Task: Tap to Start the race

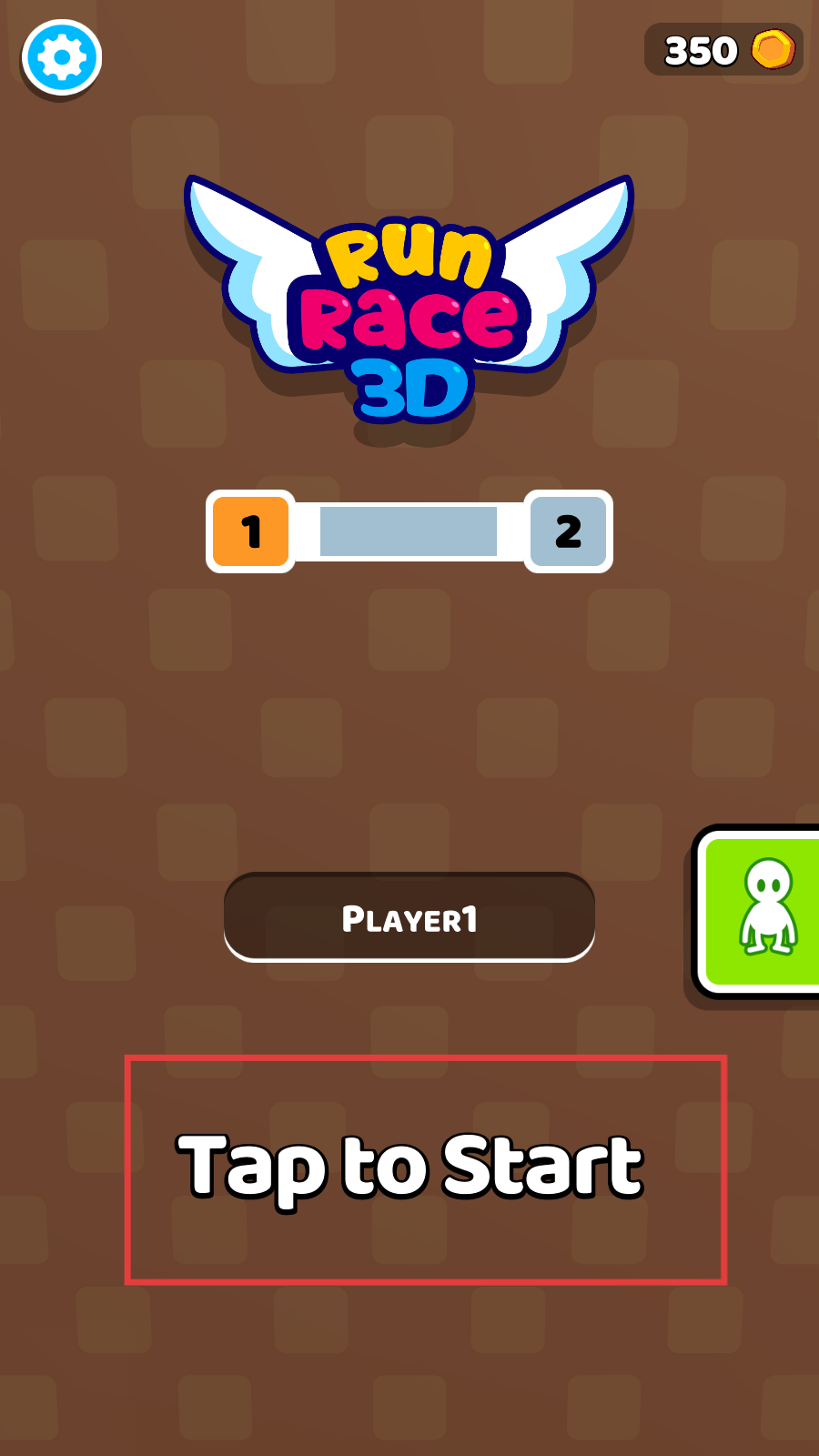Action: click(411, 1167)
